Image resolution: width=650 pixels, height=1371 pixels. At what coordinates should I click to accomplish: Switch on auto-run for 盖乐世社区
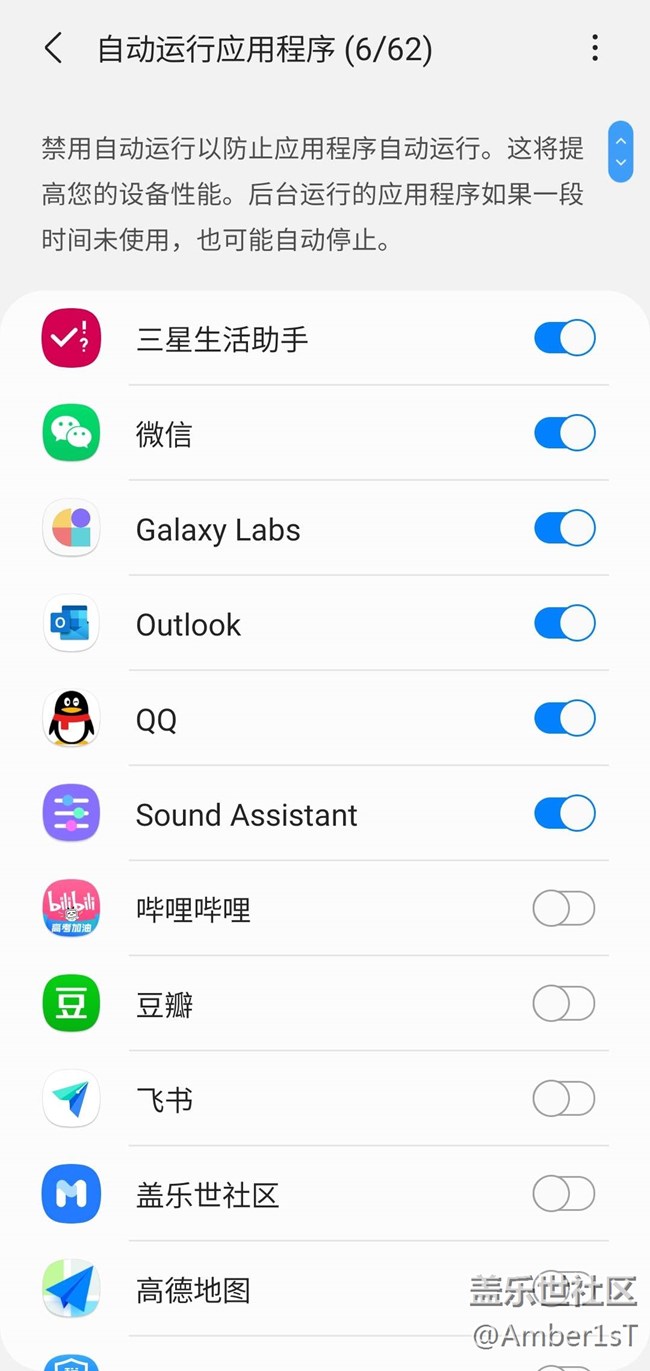[x=564, y=1193]
